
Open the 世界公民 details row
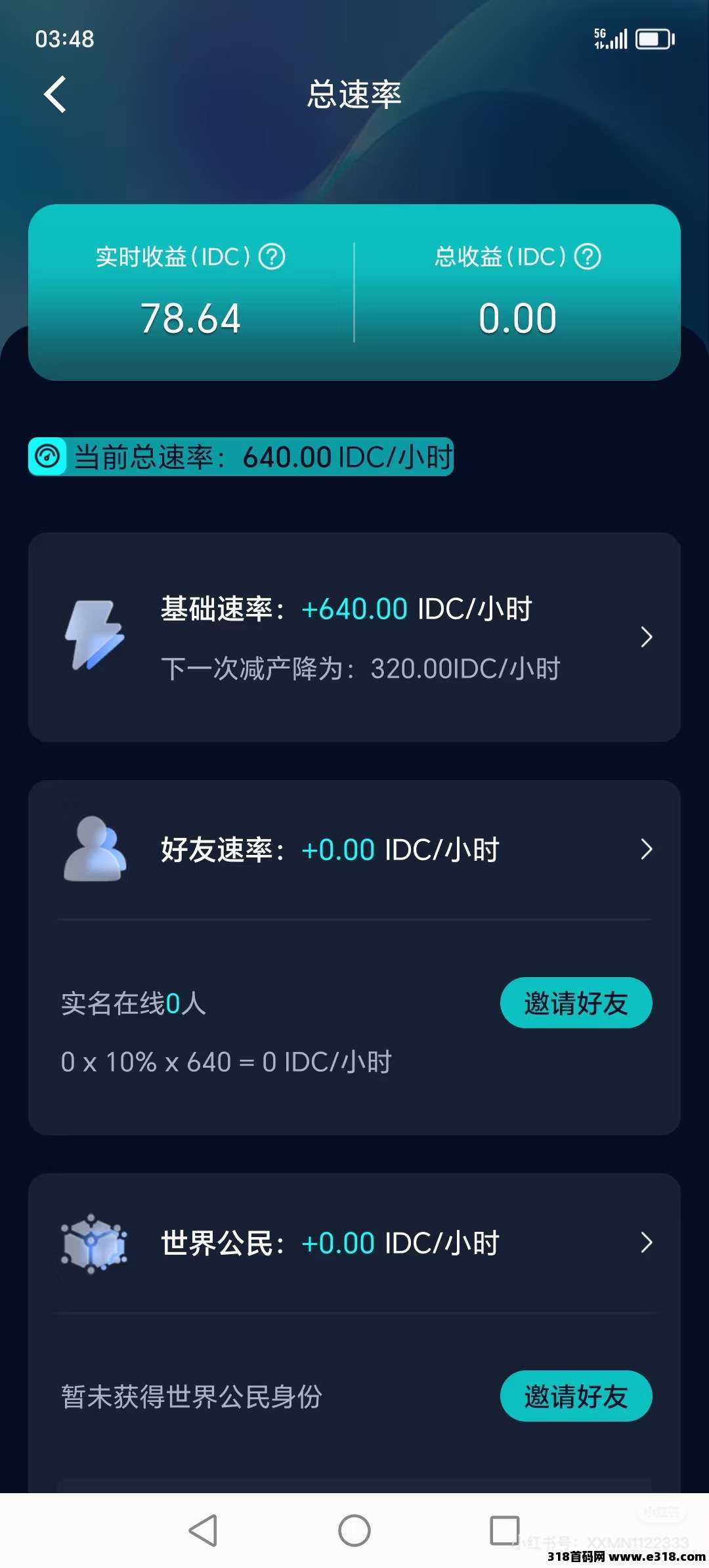coord(354,1243)
